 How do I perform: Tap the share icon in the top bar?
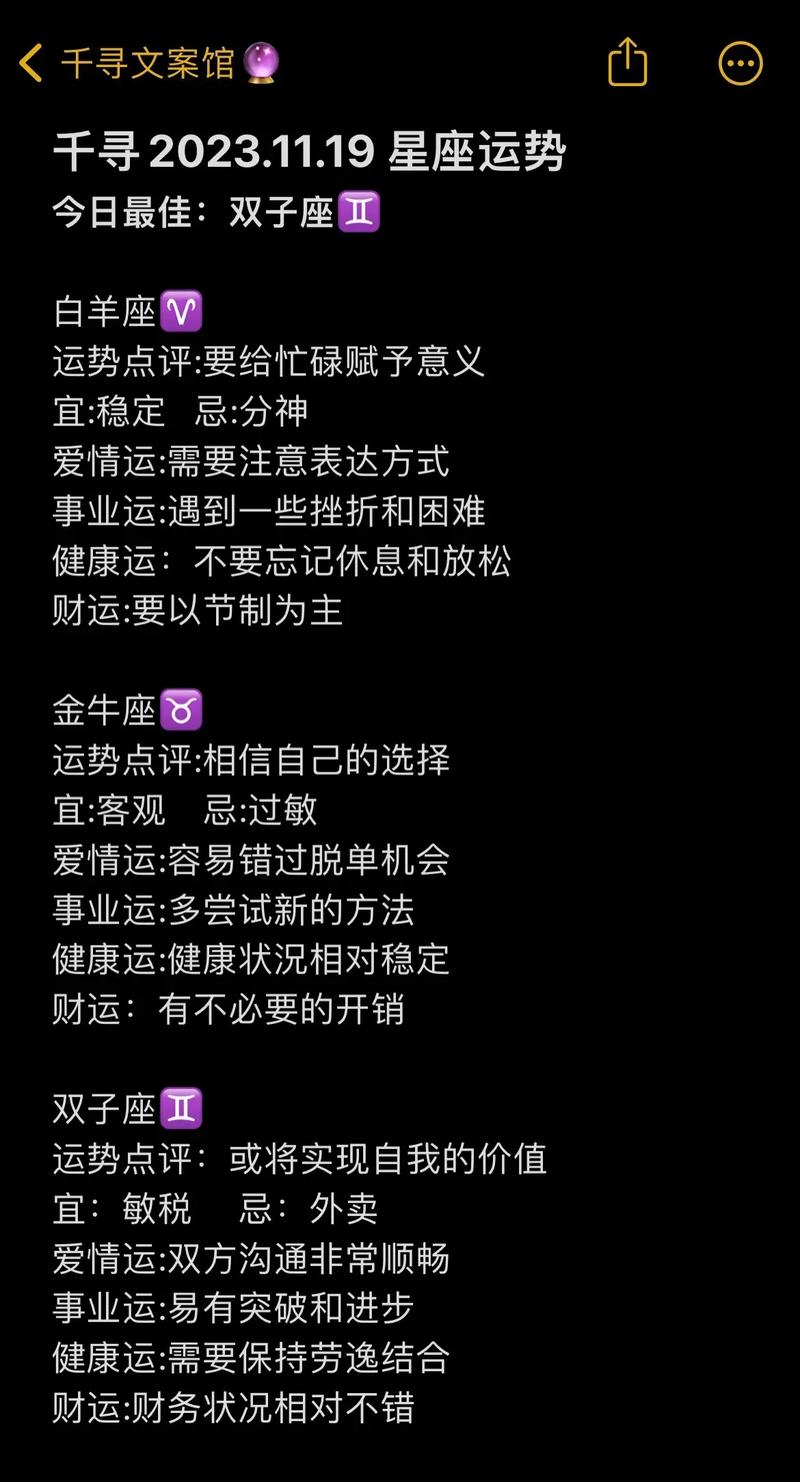point(628,62)
